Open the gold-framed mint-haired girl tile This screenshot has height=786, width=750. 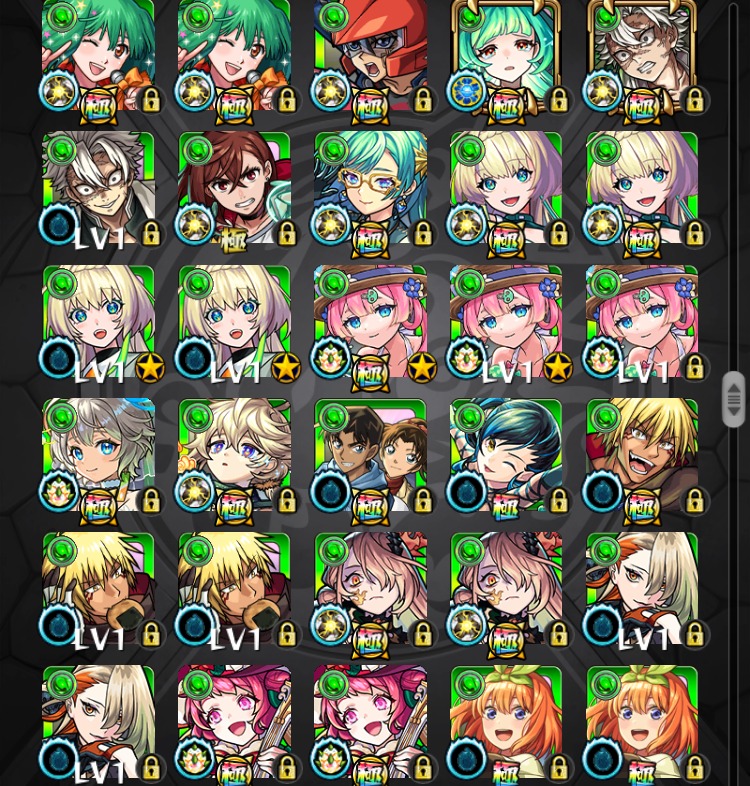pyautogui.click(x=506, y=55)
